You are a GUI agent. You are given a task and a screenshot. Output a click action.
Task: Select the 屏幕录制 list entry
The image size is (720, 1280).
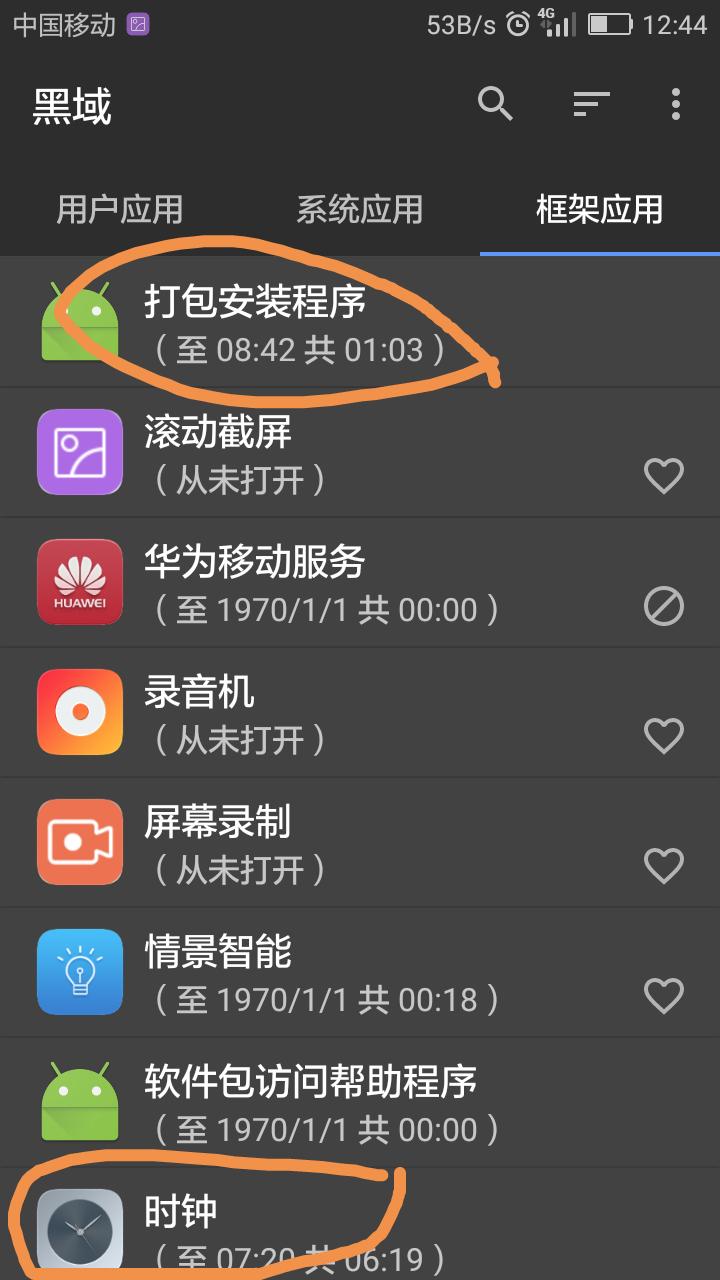tap(300, 841)
